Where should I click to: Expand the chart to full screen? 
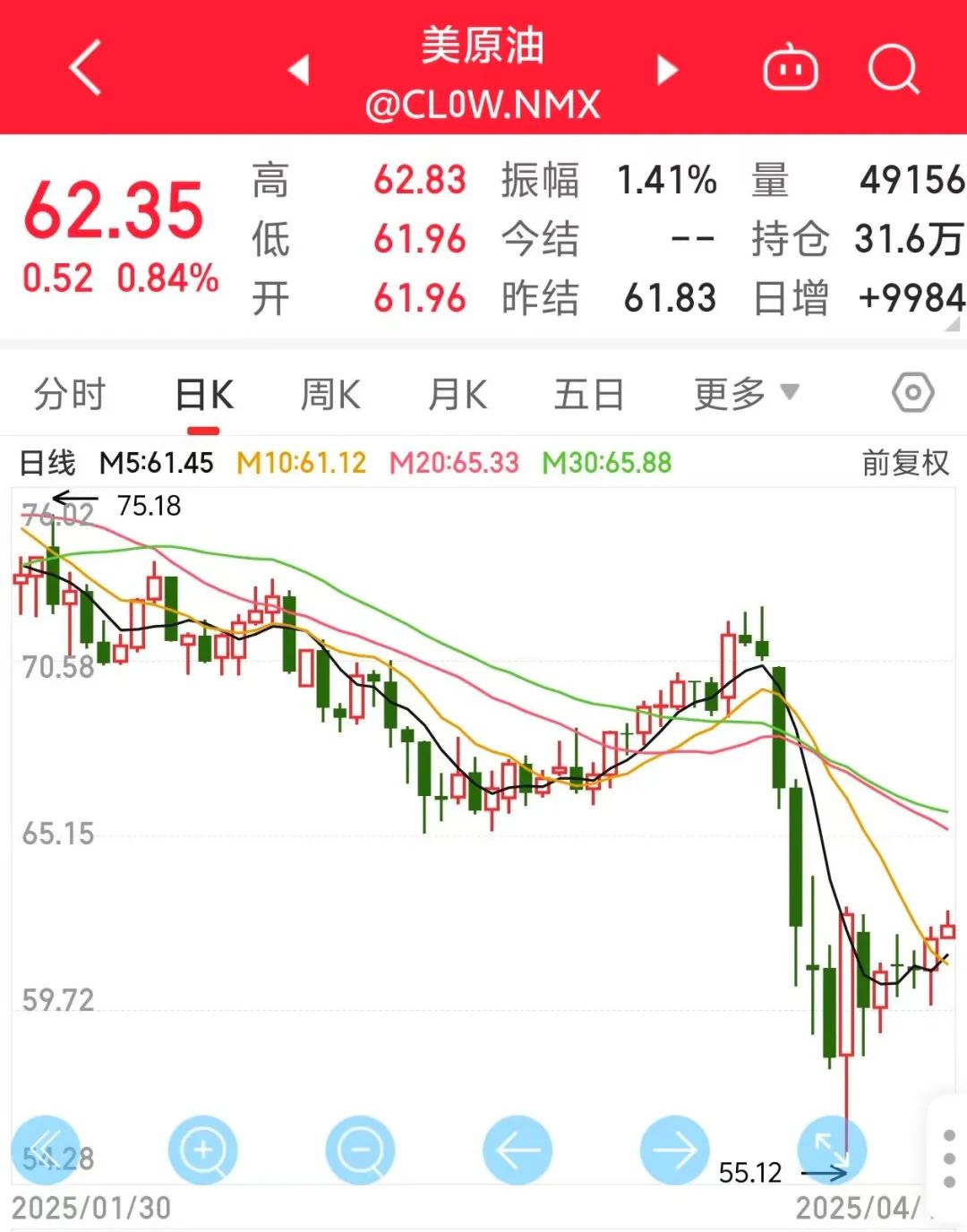pos(832,1150)
